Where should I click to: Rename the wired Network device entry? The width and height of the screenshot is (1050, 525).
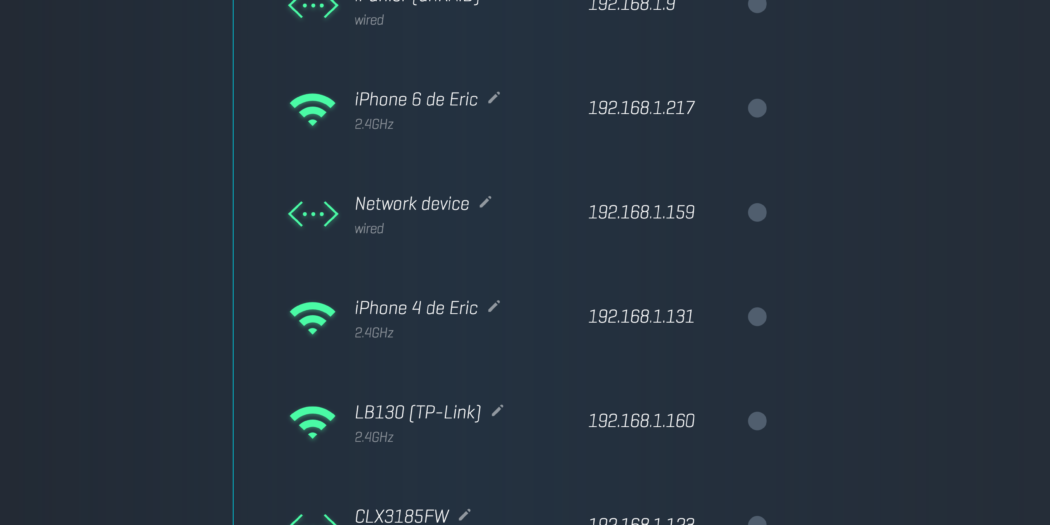tap(486, 202)
